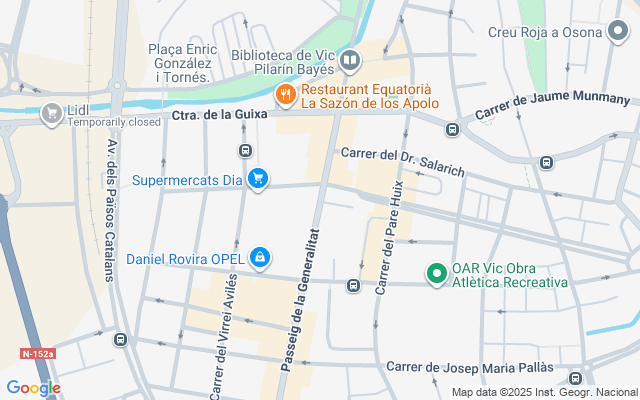The image size is (640, 400).
Task: Open Restaurant Equatorià La Sazón marker
Action: (286, 96)
